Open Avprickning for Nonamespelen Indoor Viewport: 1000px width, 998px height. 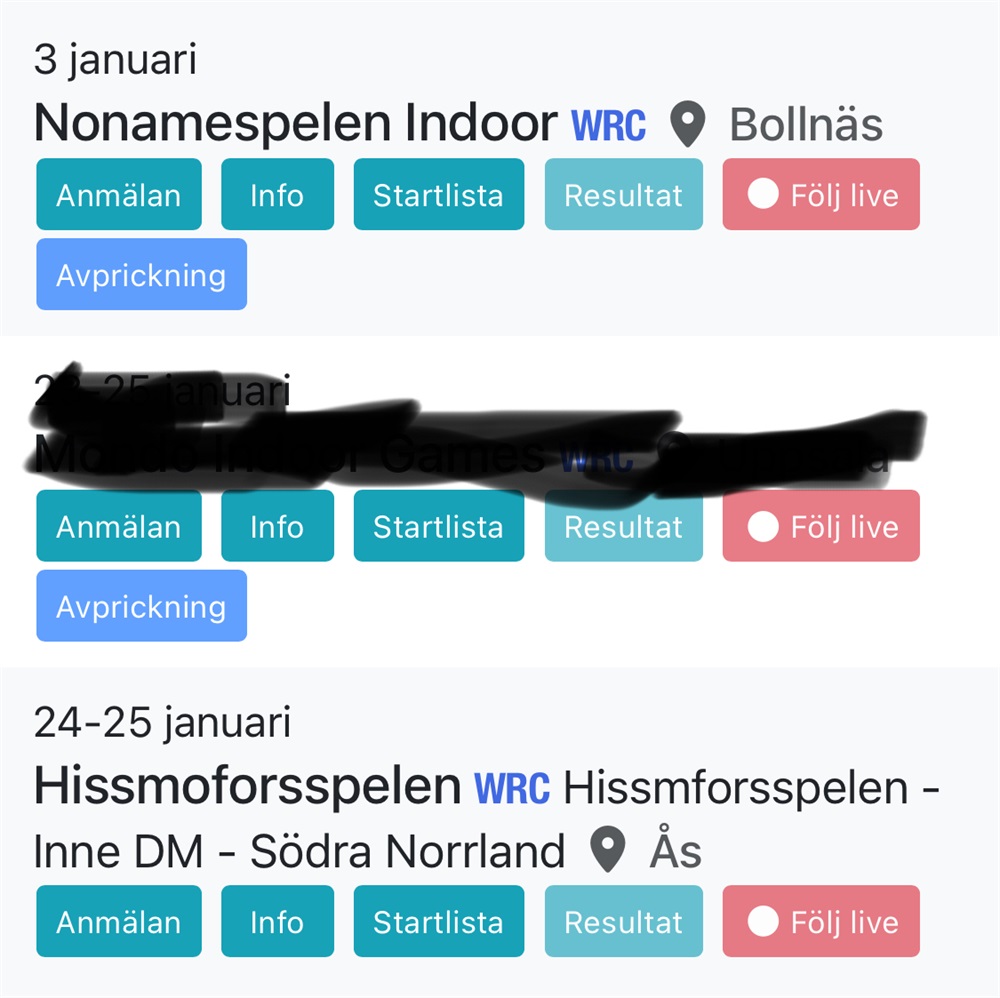(141, 275)
